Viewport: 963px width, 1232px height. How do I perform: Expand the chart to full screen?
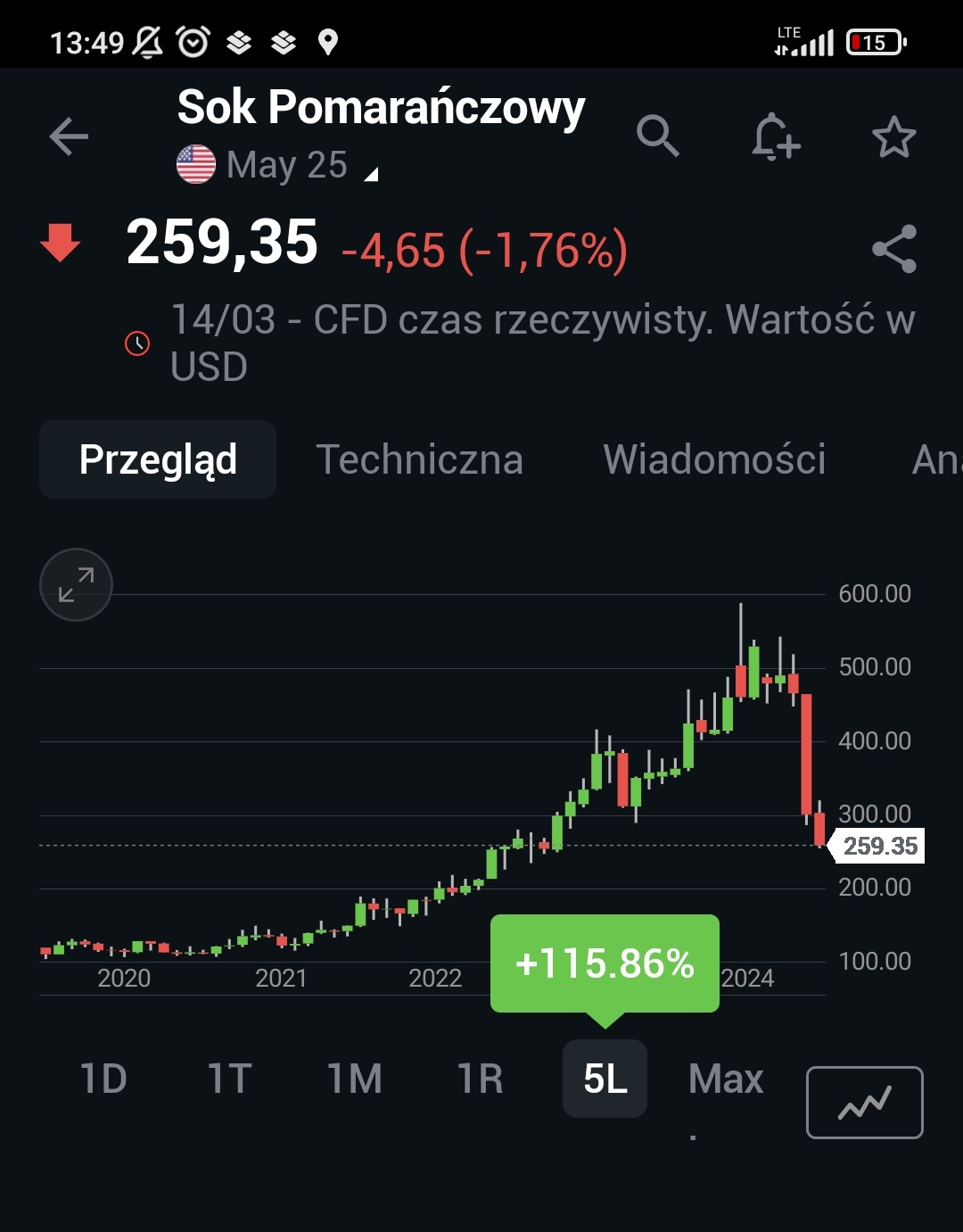point(77,584)
